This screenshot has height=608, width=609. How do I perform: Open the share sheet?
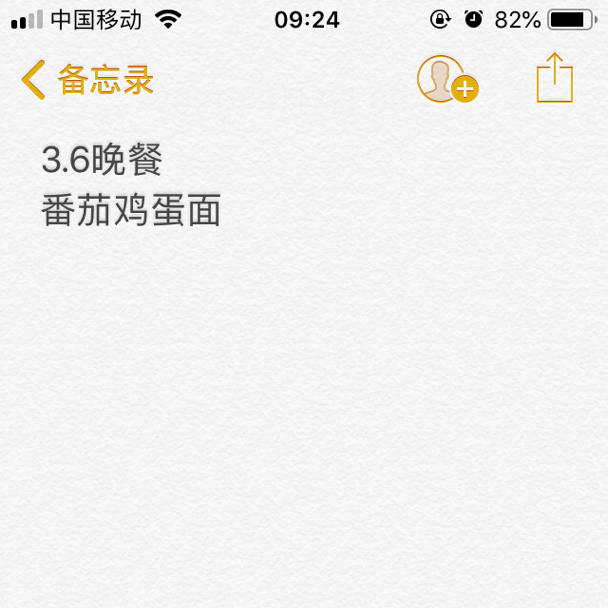pyautogui.click(x=555, y=79)
